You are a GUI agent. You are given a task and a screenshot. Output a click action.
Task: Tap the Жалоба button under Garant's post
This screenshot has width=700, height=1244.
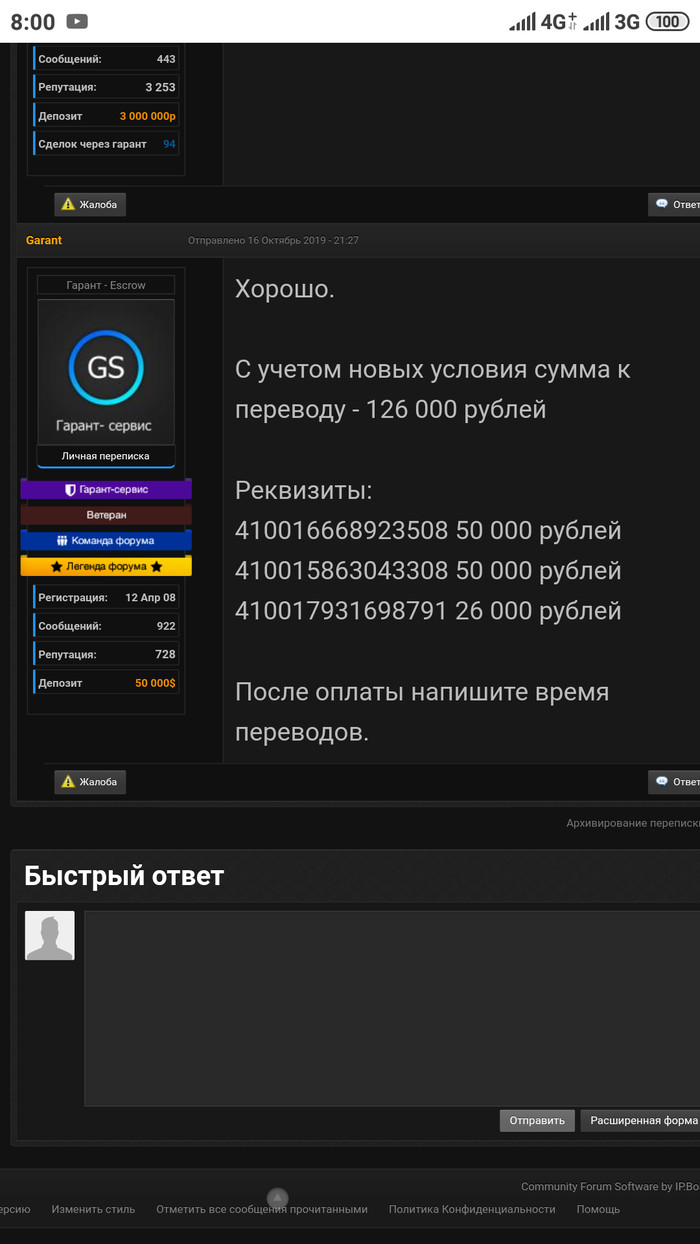[90, 782]
